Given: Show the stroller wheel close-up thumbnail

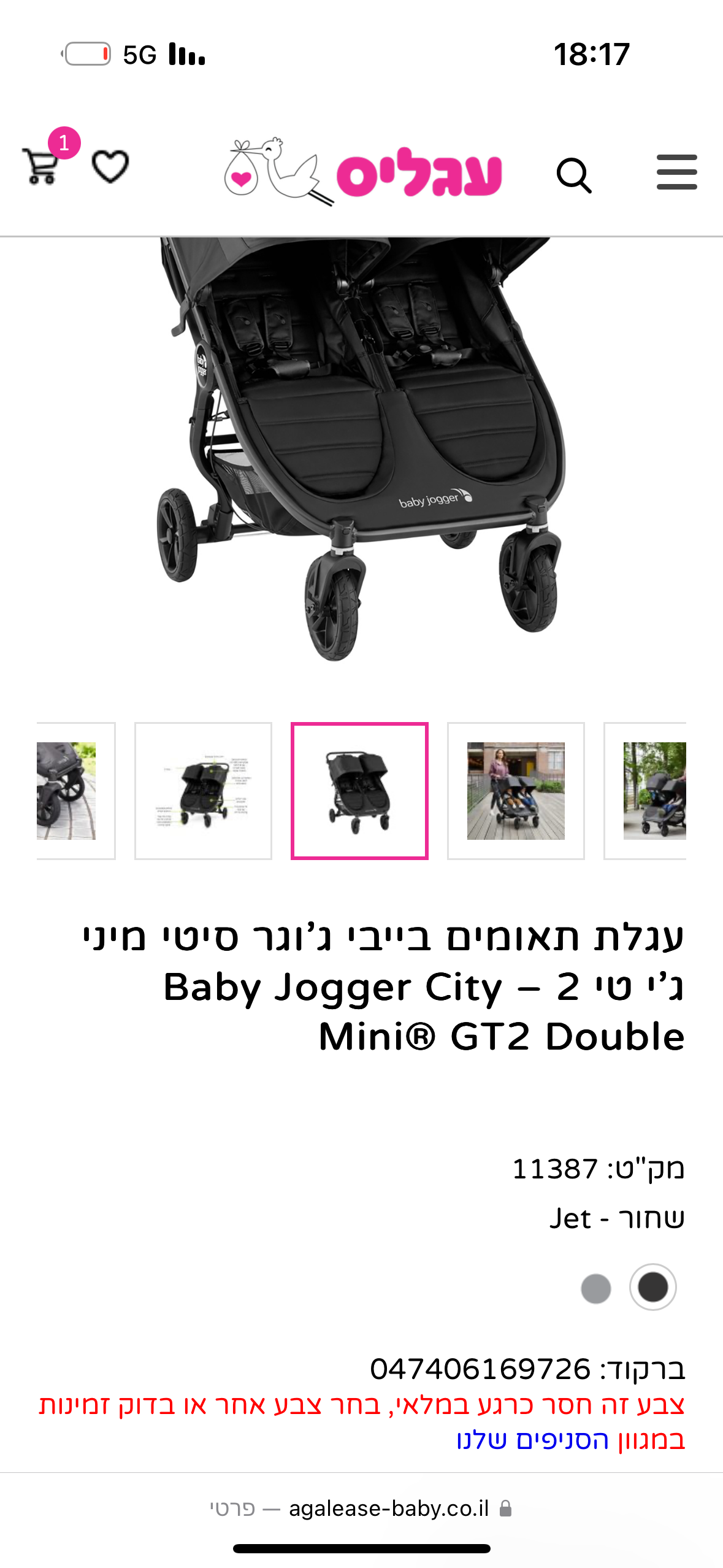Looking at the screenshot, I should 67,791.
